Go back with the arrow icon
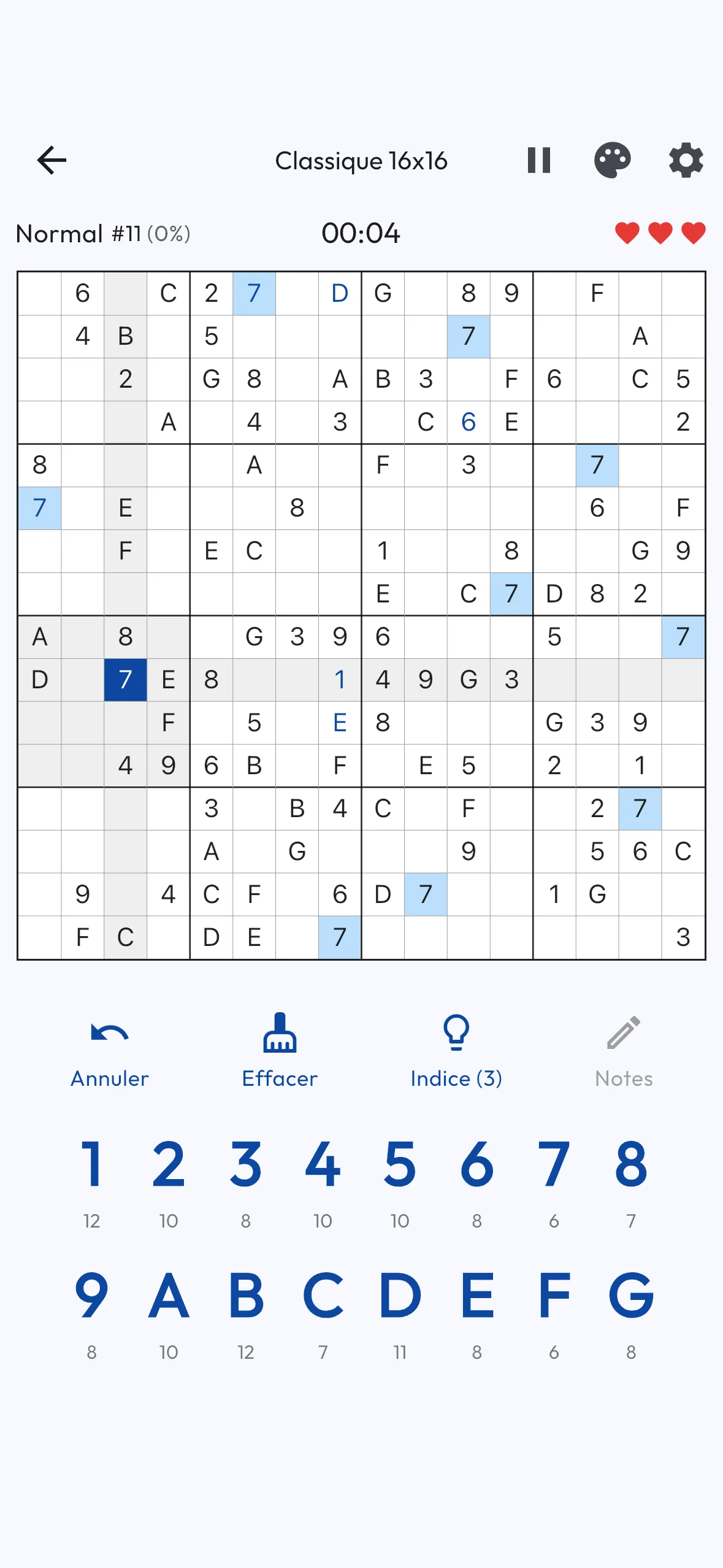This screenshot has width=723, height=1568. [x=52, y=161]
